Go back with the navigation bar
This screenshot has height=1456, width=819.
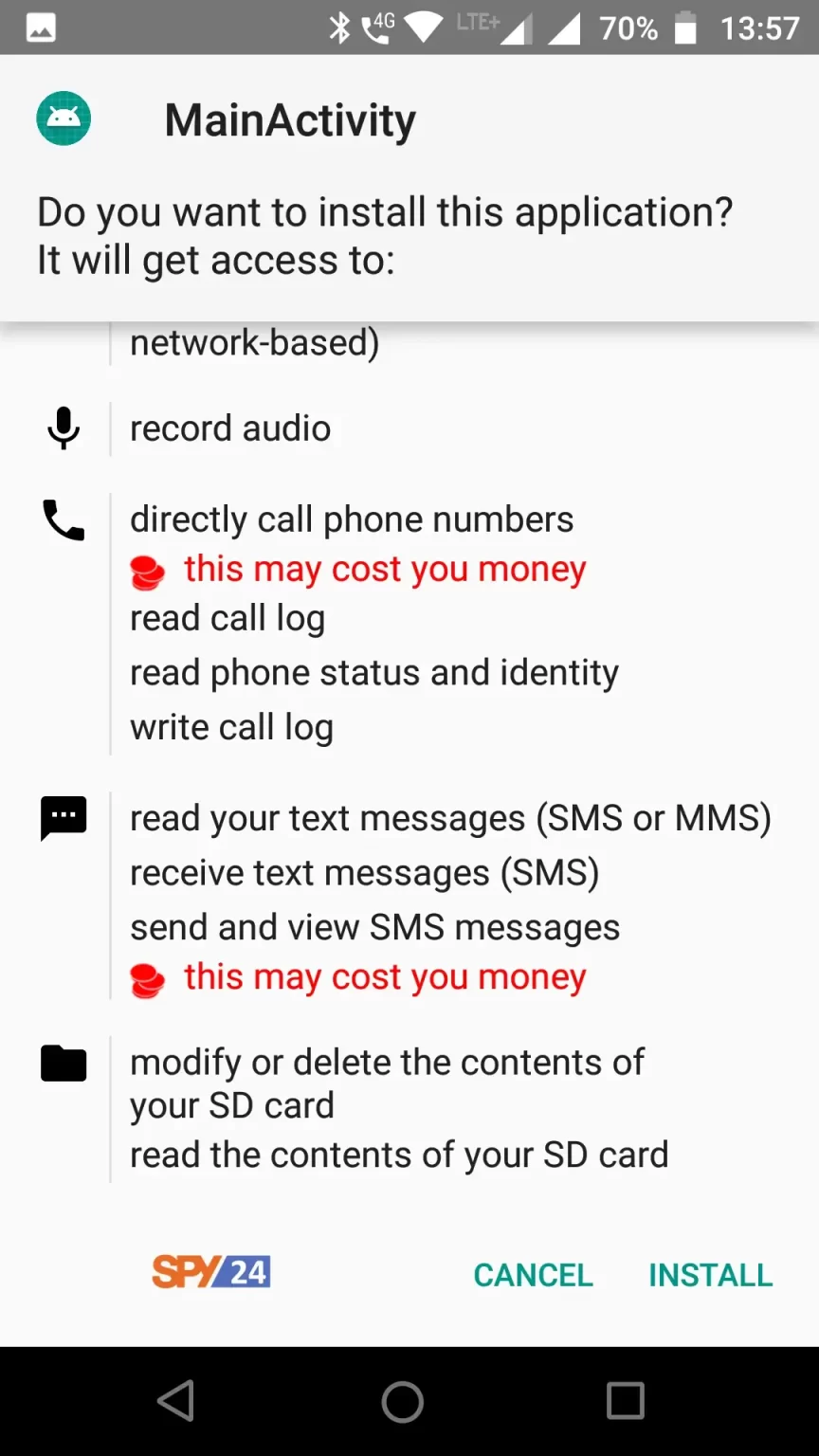(176, 1401)
